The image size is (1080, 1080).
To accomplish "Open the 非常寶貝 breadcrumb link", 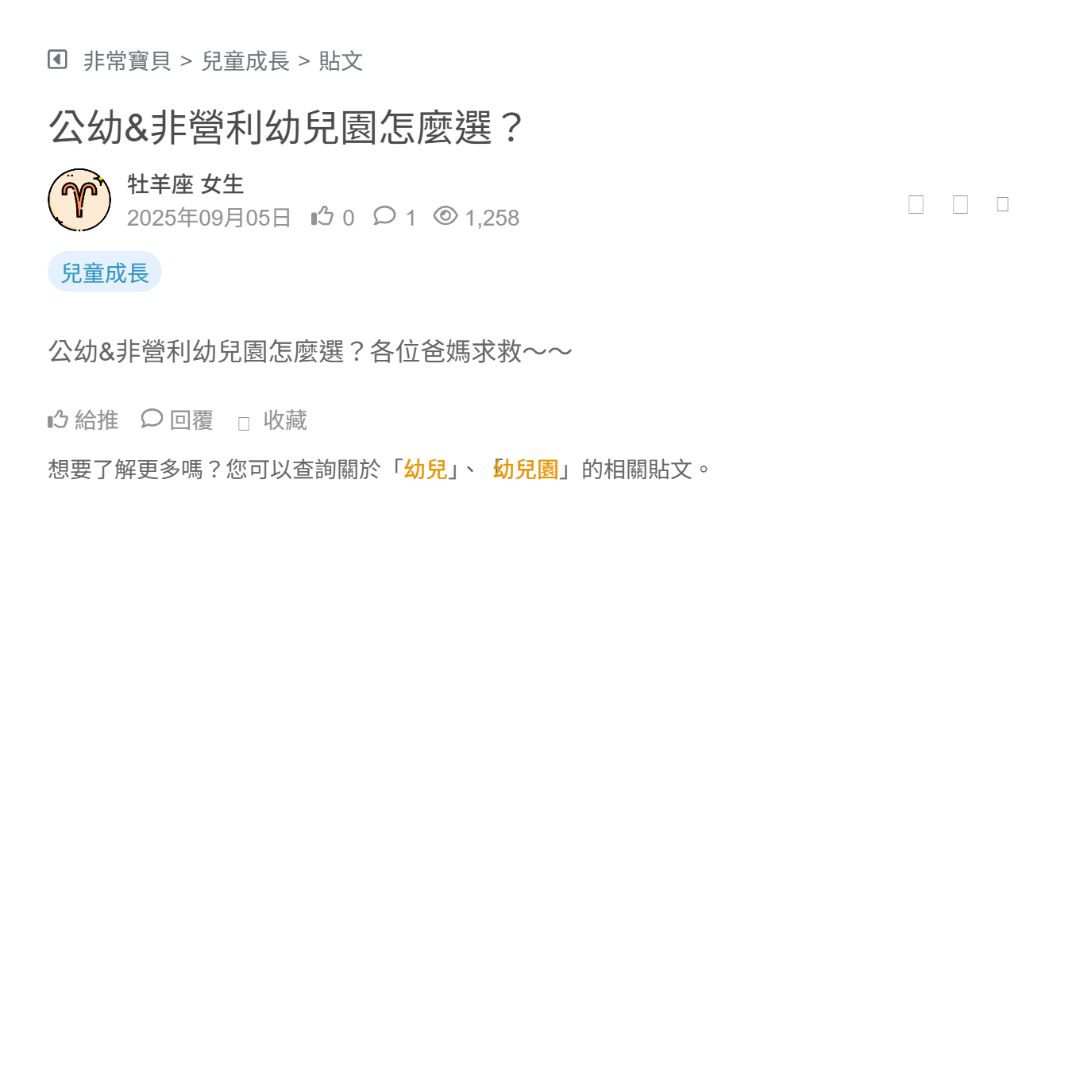I will [x=127, y=61].
